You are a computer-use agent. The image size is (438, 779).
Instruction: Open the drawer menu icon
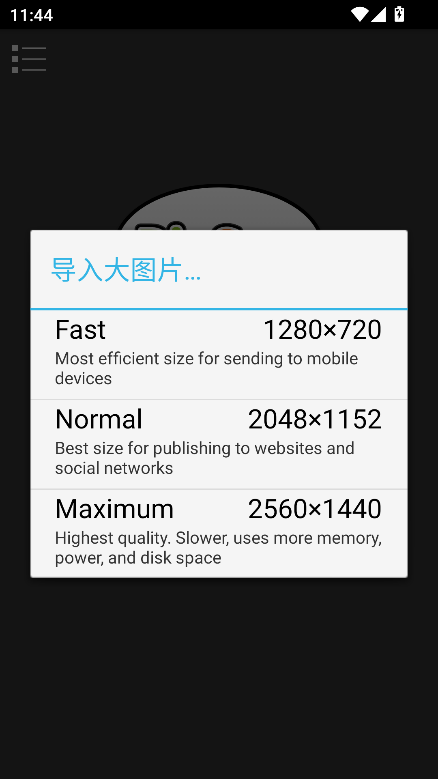29,59
